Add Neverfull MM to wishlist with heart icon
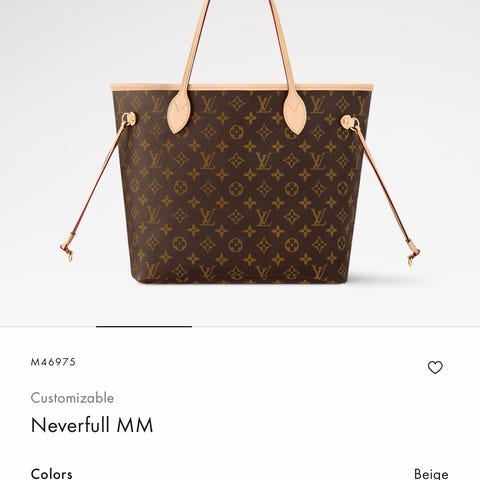480x480 pixels. pyautogui.click(x=435, y=367)
